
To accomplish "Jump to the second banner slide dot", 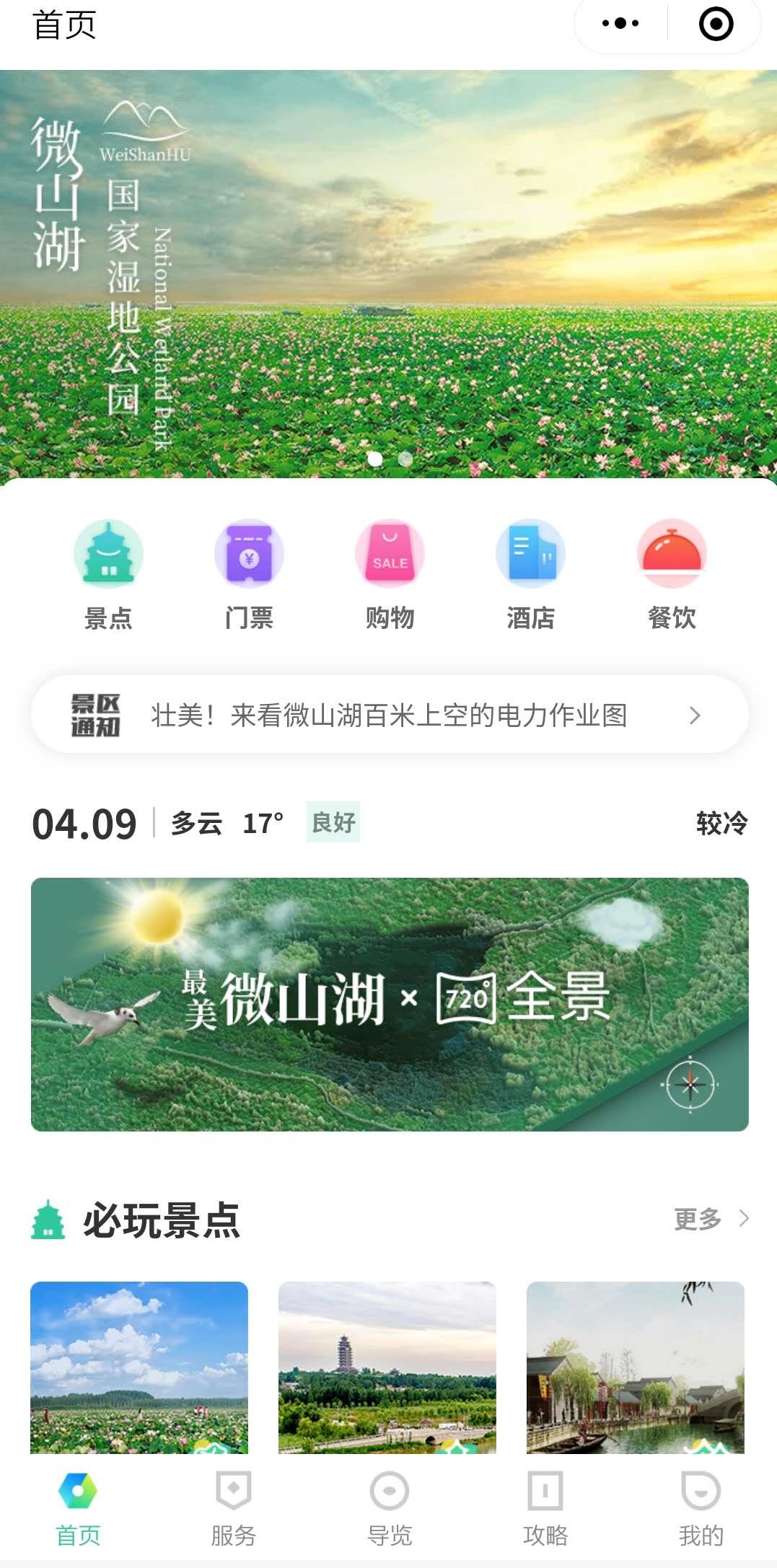I will pyautogui.click(x=405, y=459).
